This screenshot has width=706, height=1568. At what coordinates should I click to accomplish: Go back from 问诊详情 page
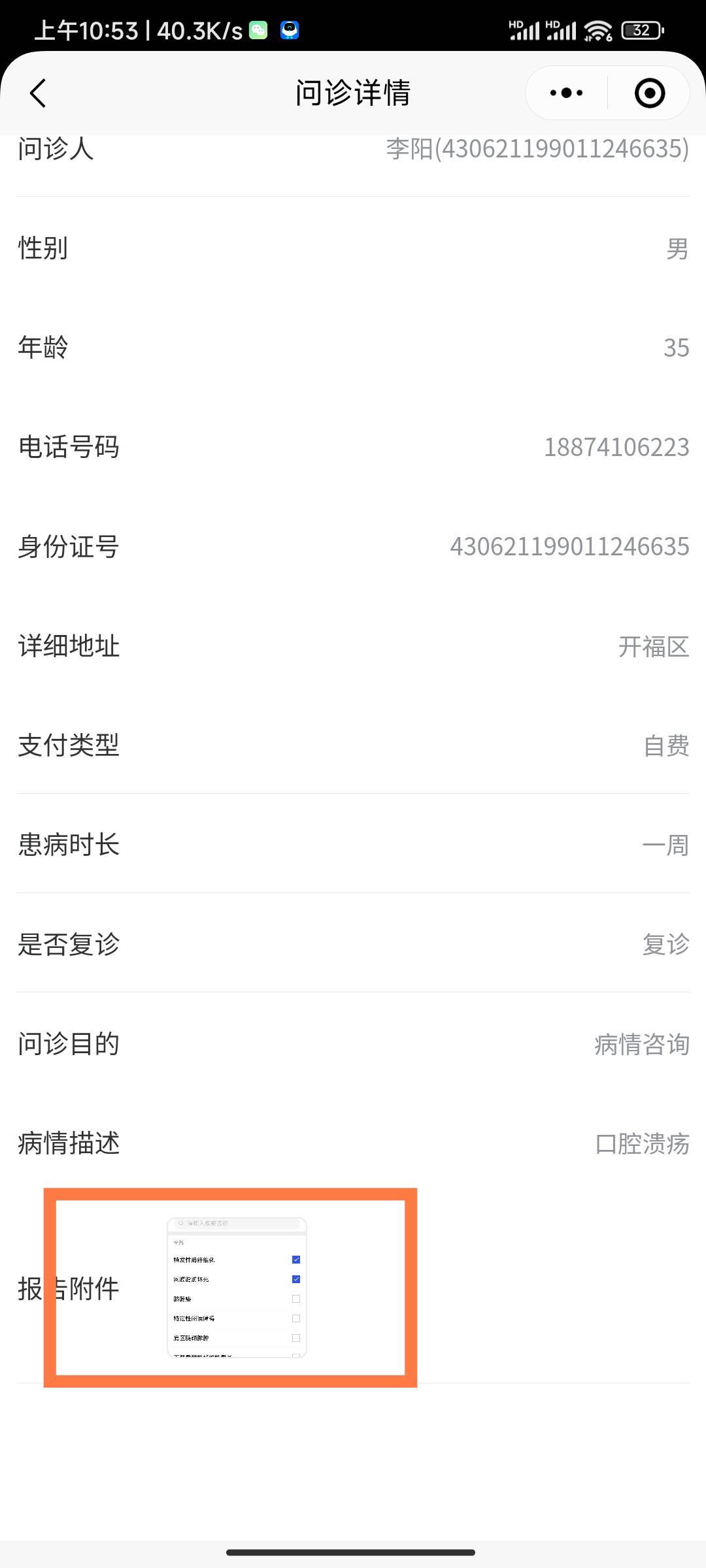click(x=39, y=93)
